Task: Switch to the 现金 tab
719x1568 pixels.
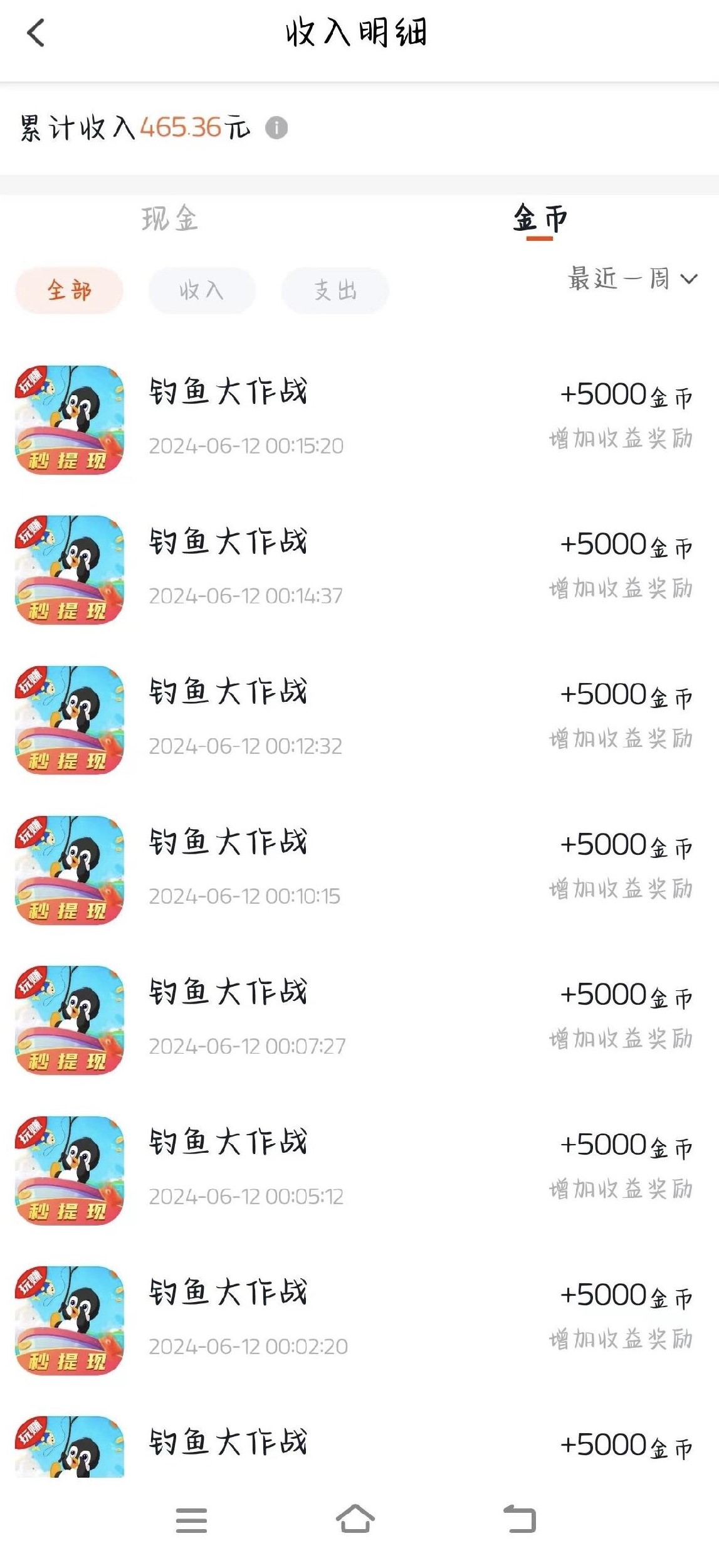Action: (x=170, y=219)
